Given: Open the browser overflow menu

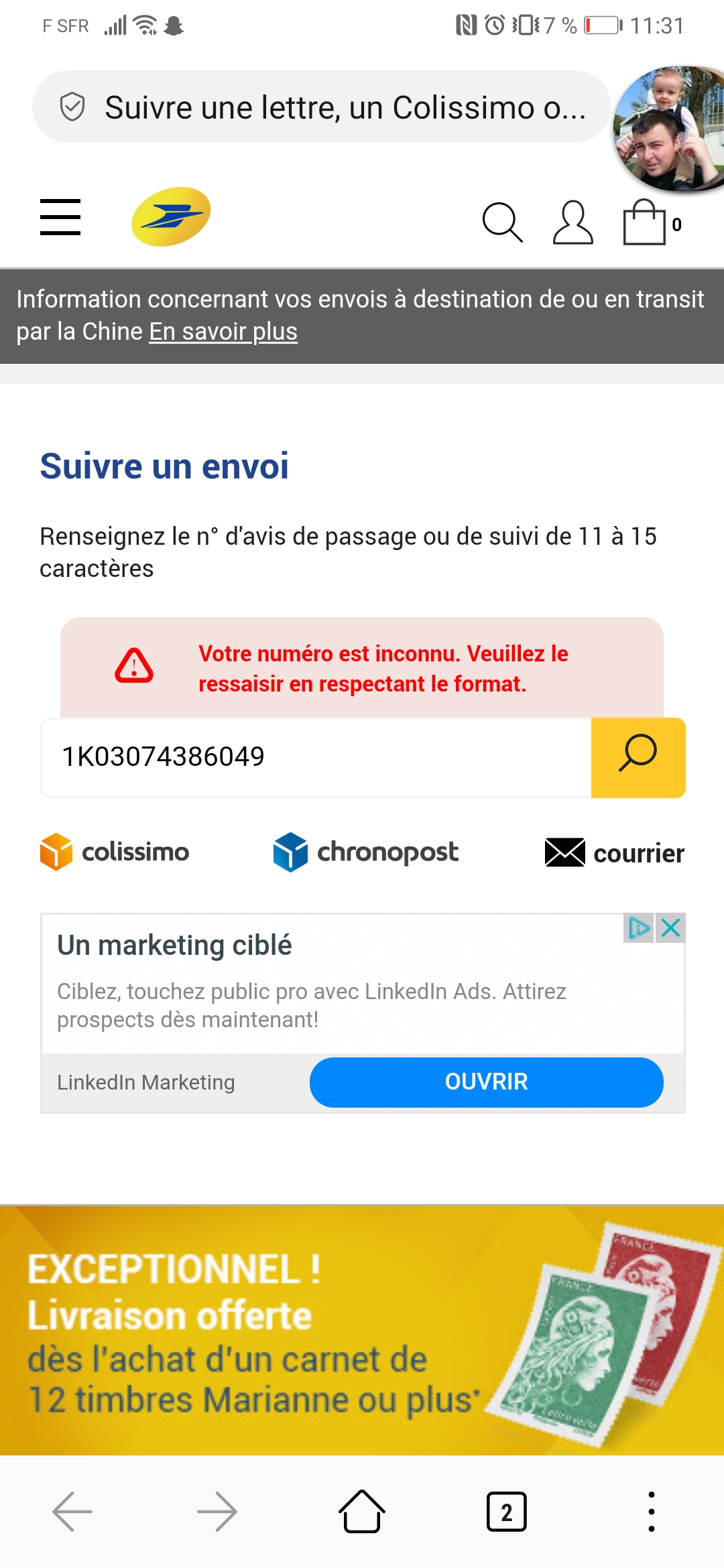Looking at the screenshot, I should pos(651,1512).
